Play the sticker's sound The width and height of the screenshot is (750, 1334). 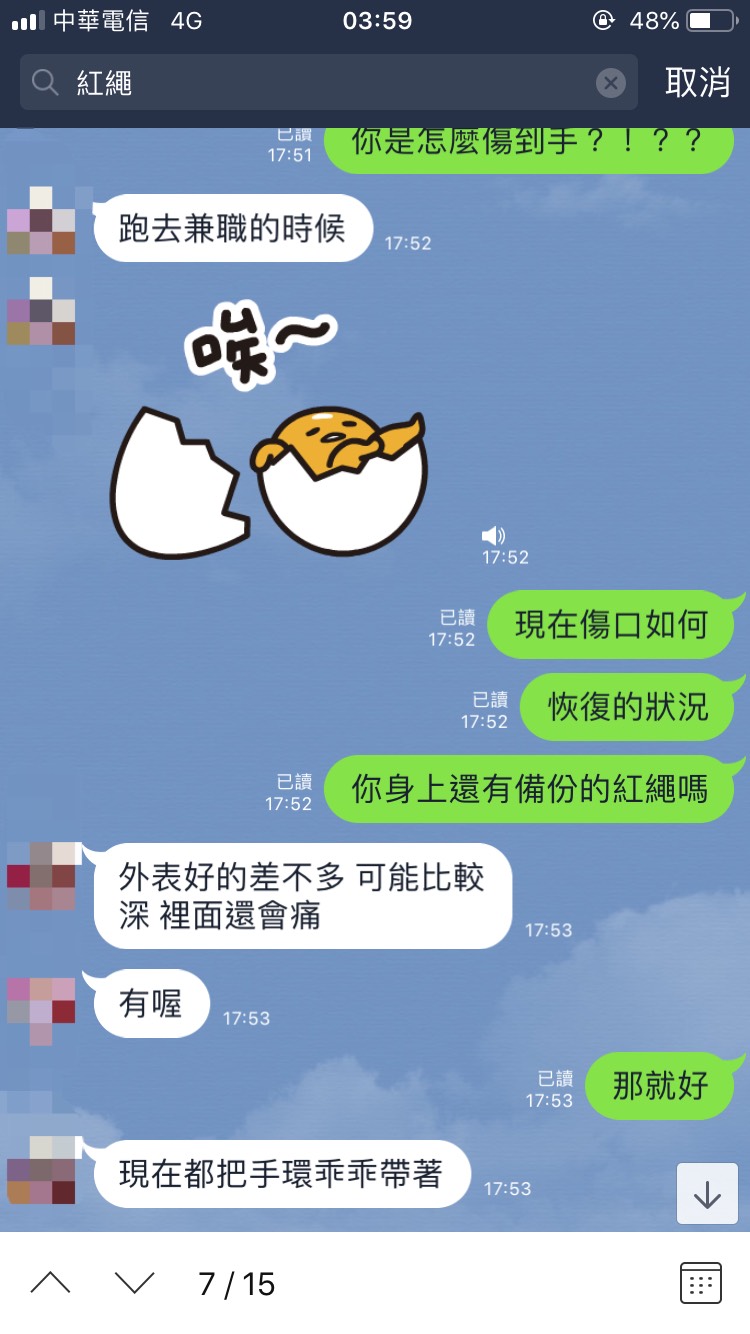point(494,535)
